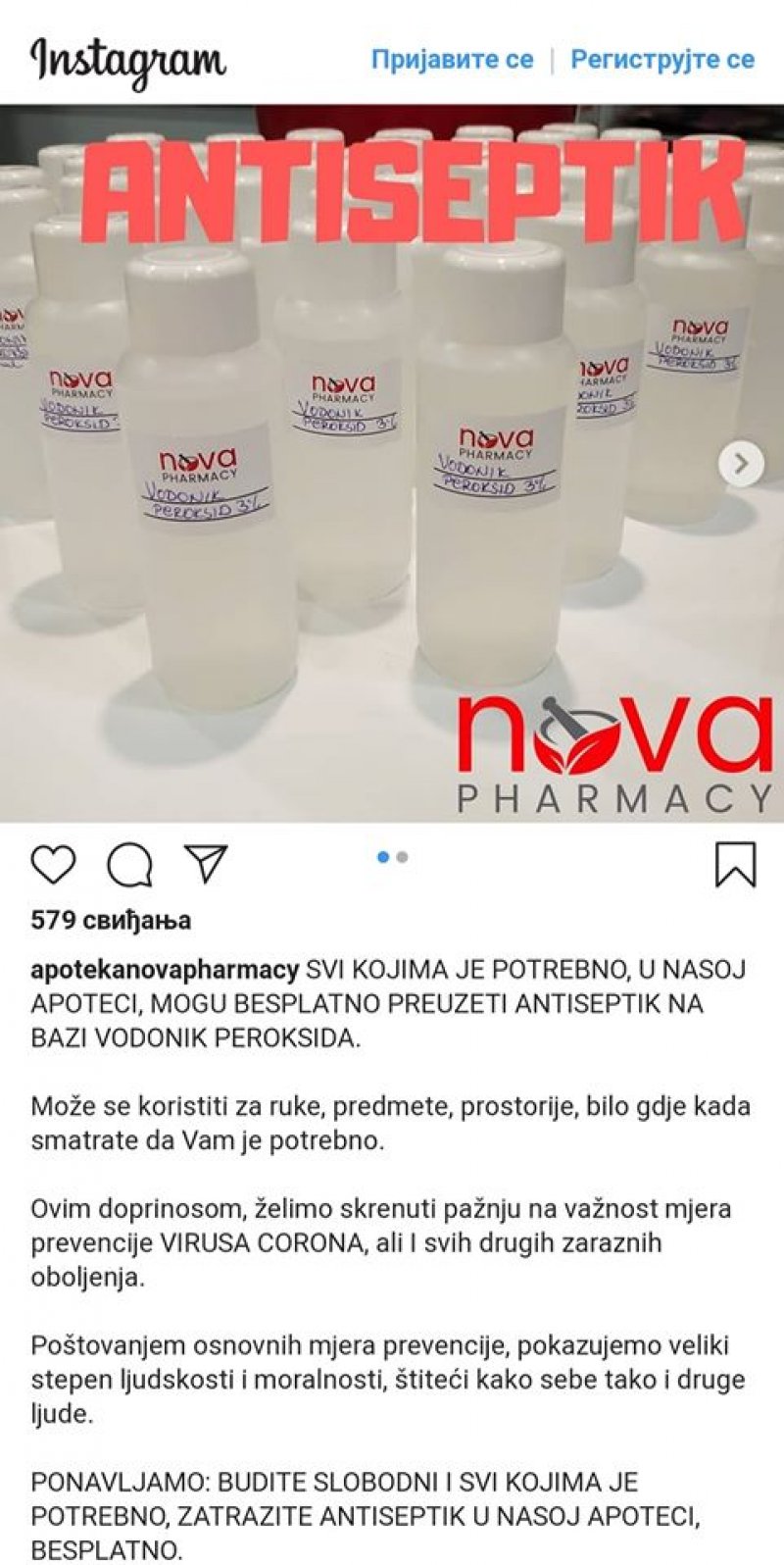784x1565 pixels.
Task: Save the post with bookmark icon
Action: (x=735, y=864)
